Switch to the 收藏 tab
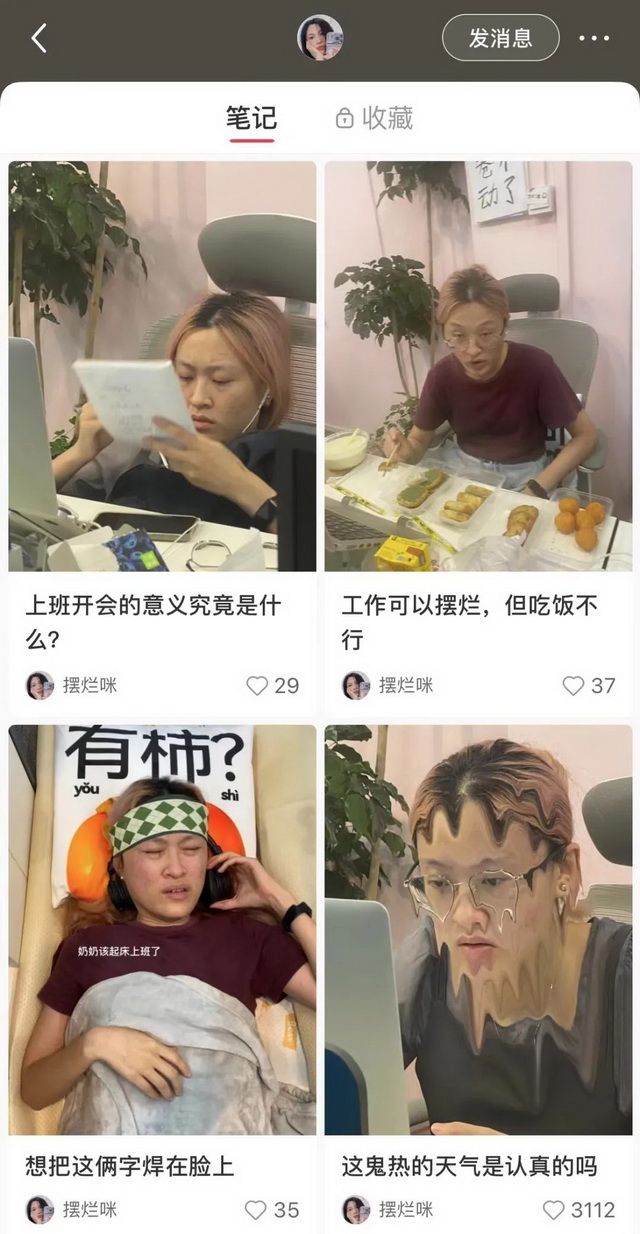640x1234 pixels. pos(375,118)
